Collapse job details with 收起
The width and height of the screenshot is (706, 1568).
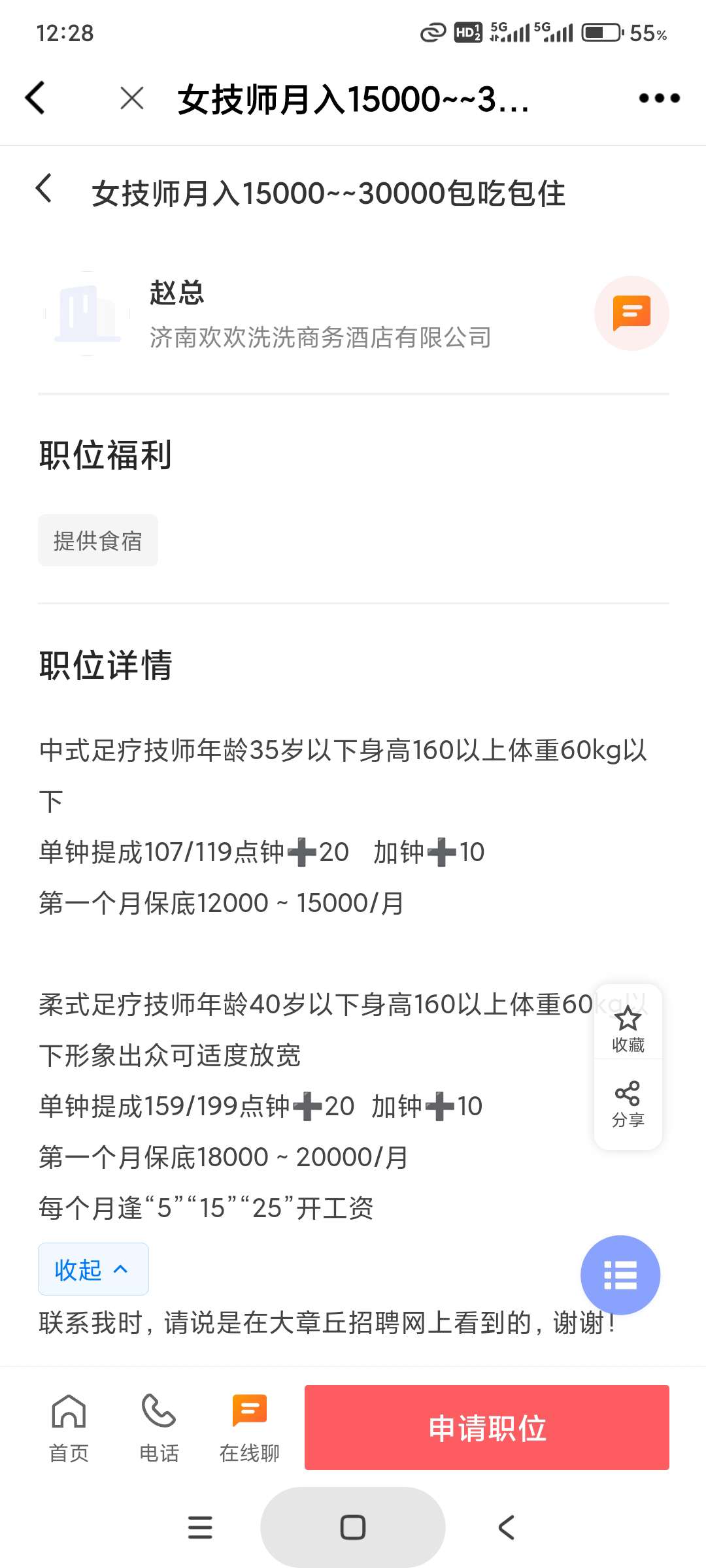click(x=93, y=1269)
